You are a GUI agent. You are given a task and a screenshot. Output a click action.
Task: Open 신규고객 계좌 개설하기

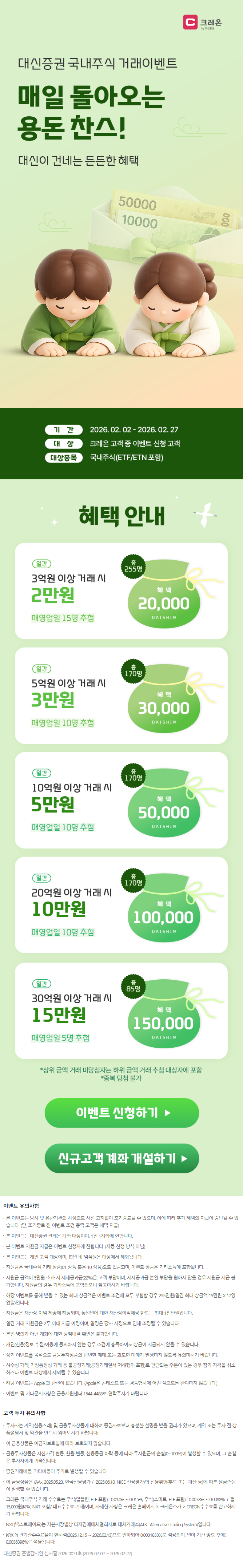(122, 1158)
